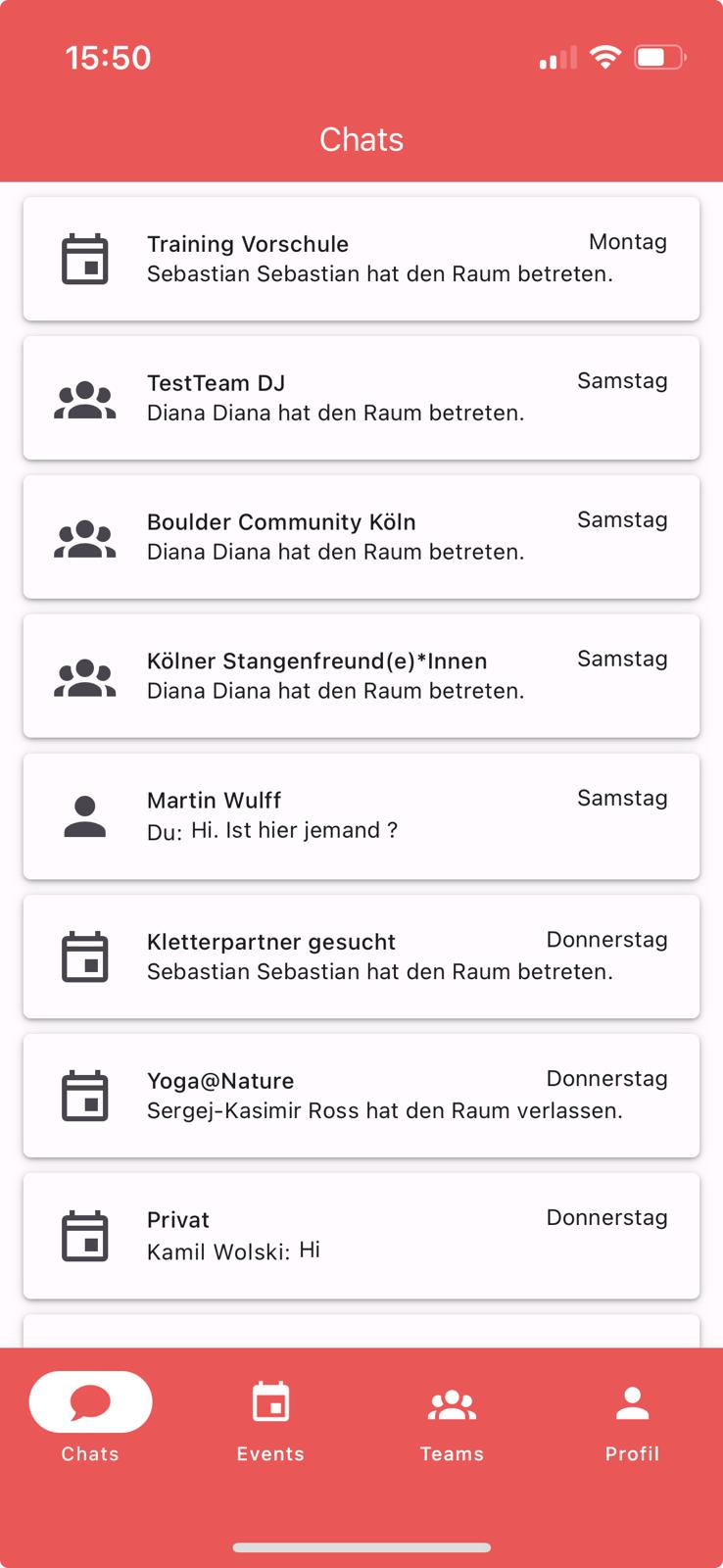The width and height of the screenshot is (723, 1568).
Task: Open Kölner Stangenfreund(e)*Innen chat
Action: [x=361, y=676]
